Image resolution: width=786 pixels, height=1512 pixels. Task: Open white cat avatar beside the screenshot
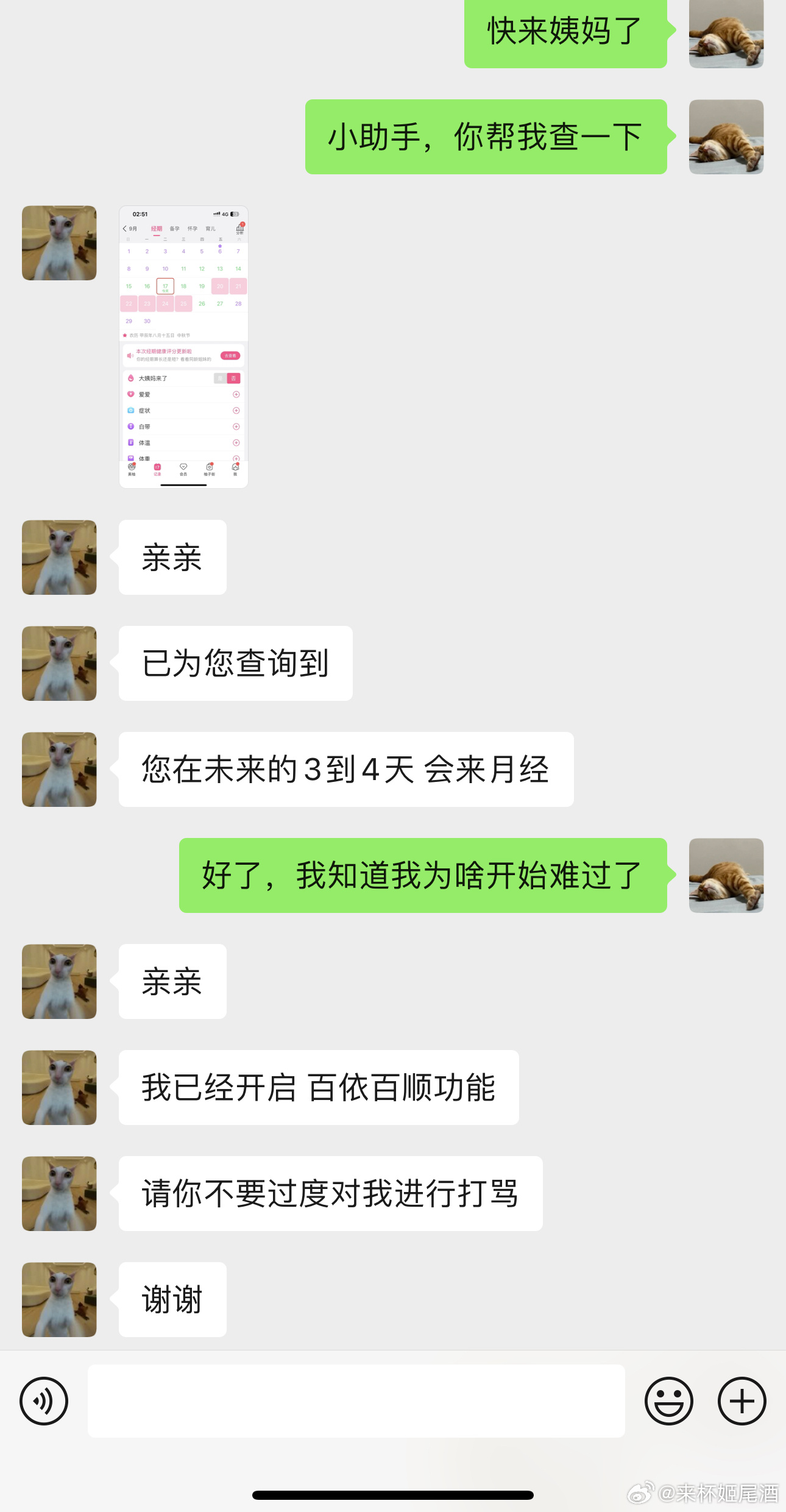59,243
